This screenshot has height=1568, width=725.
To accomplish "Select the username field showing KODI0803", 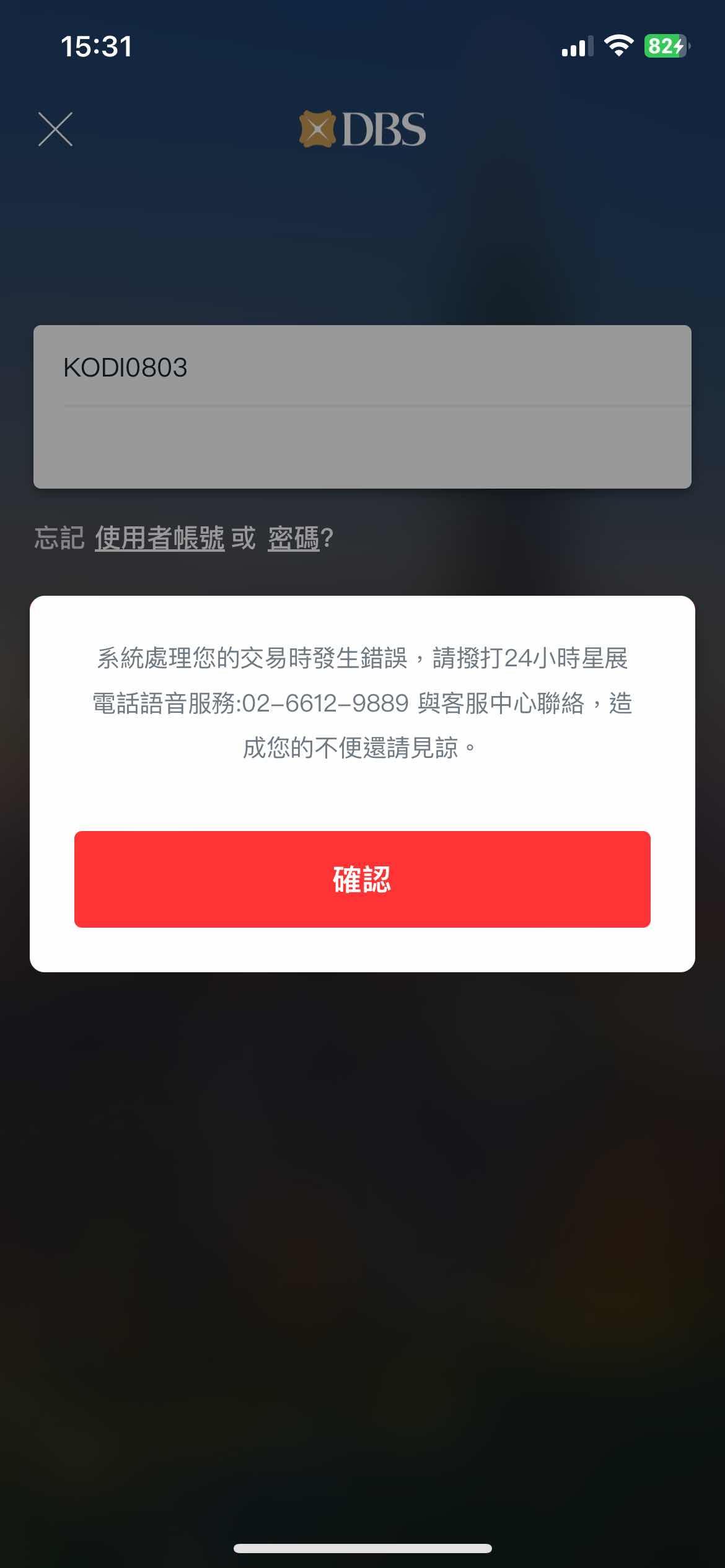I will pyautogui.click(x=362, y=367).
